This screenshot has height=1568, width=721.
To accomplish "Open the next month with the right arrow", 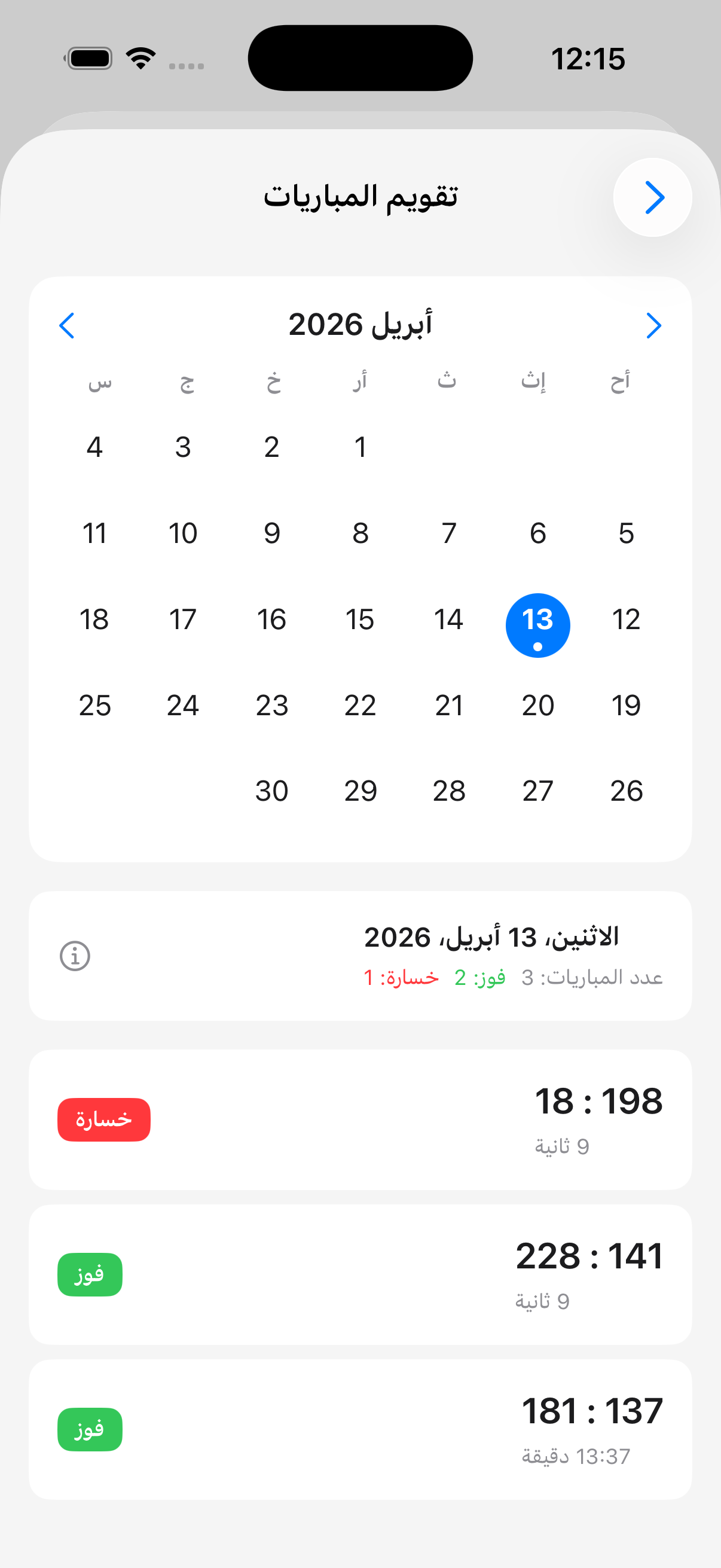I will coord(653,326).
